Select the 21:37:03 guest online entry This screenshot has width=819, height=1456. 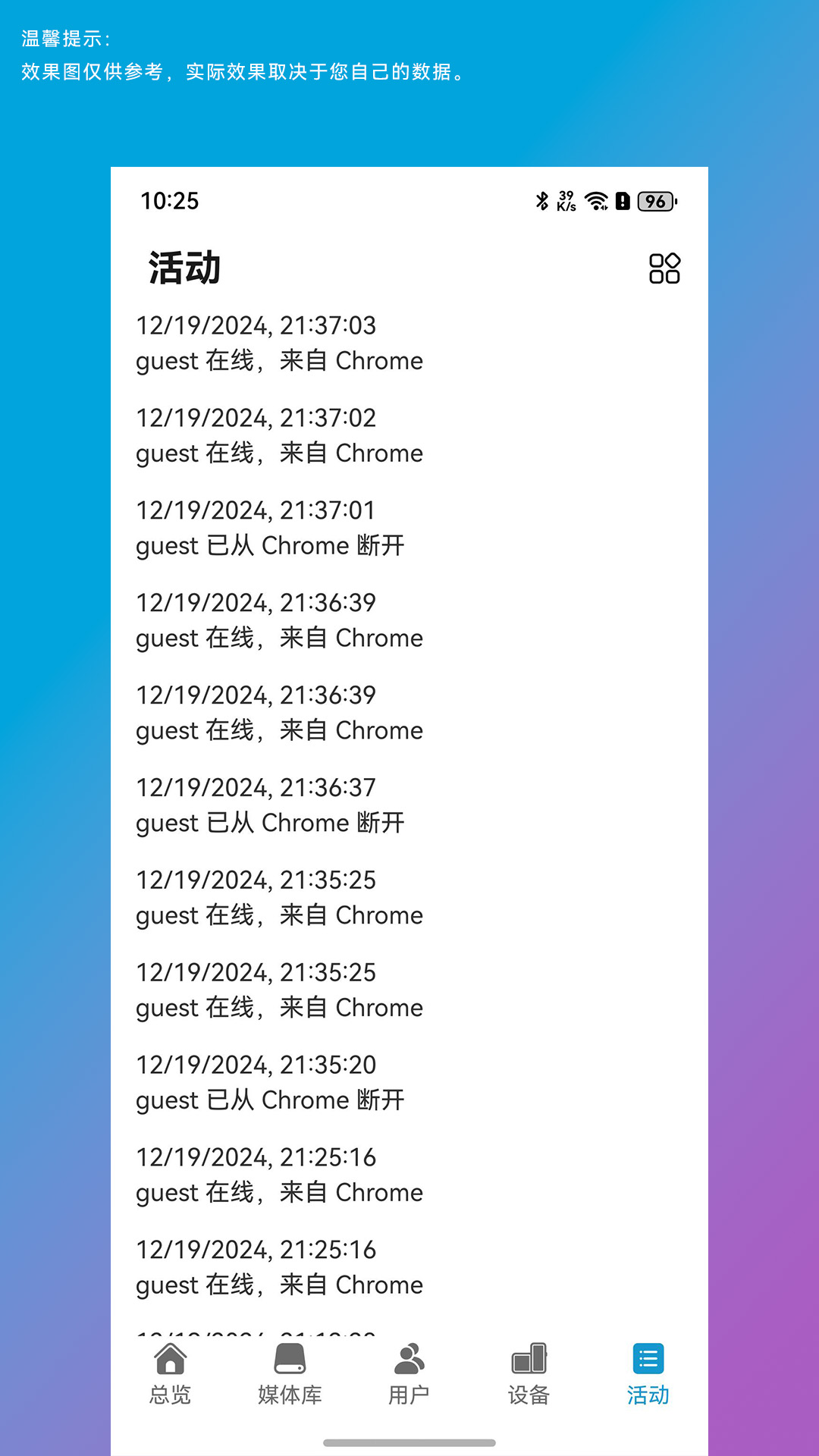(x=279, y=343)
